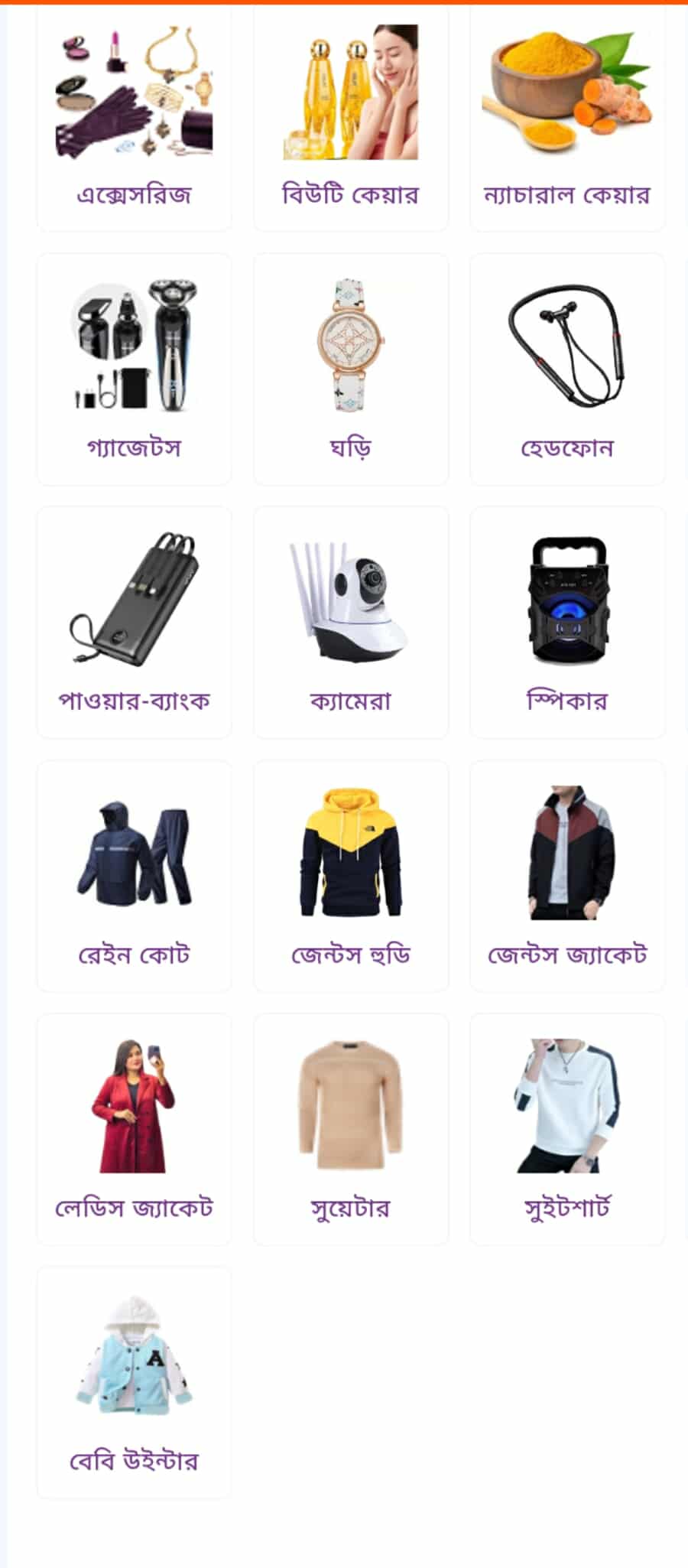Image resolution: width=688 pixels, height=1568 pixels.
Task: Open the রেইন কোট category
Action: click(x=134, y=876)
